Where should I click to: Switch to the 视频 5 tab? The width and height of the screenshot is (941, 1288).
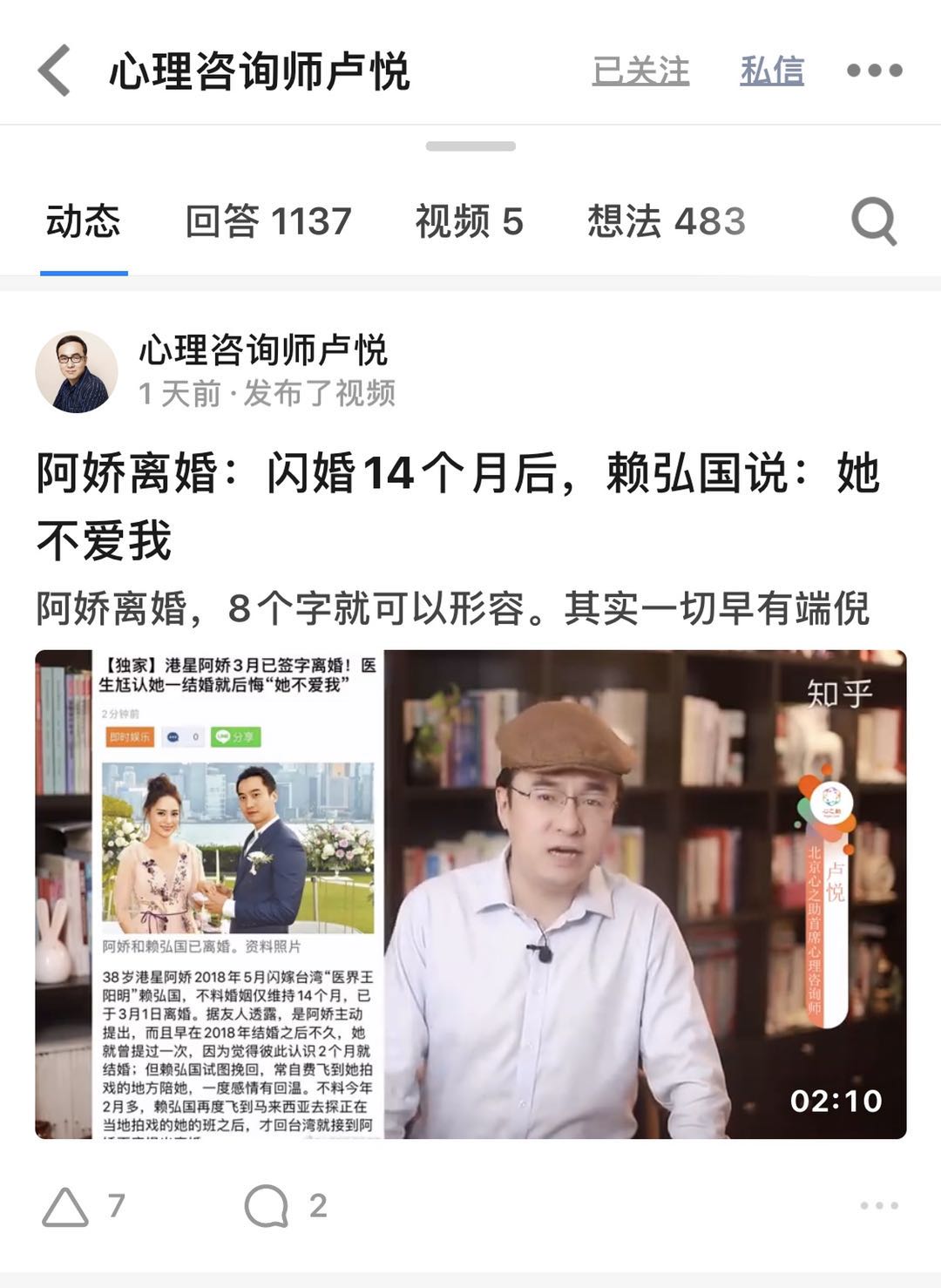tap(469, 220)
